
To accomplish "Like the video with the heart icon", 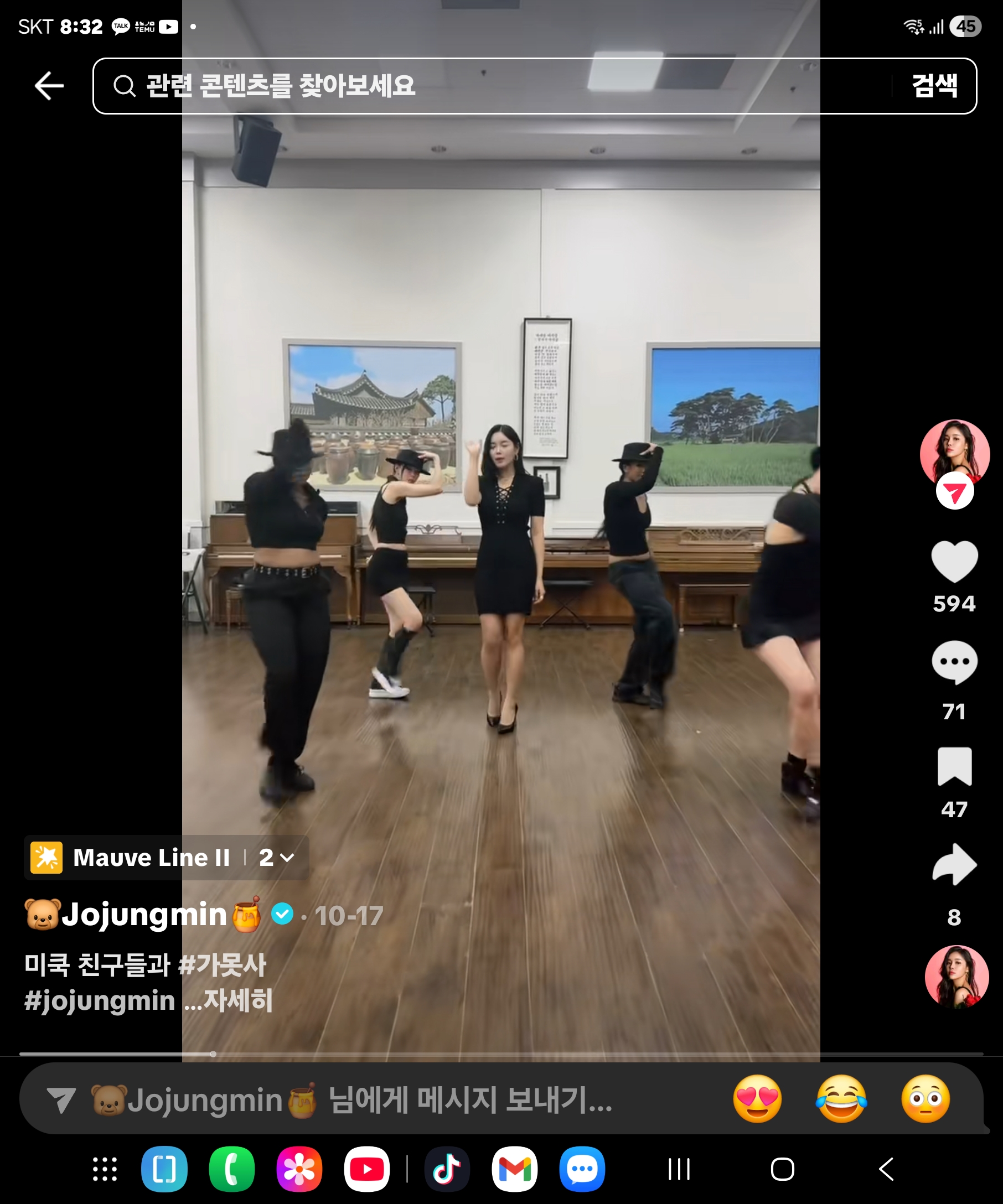I will click(954, 562).
